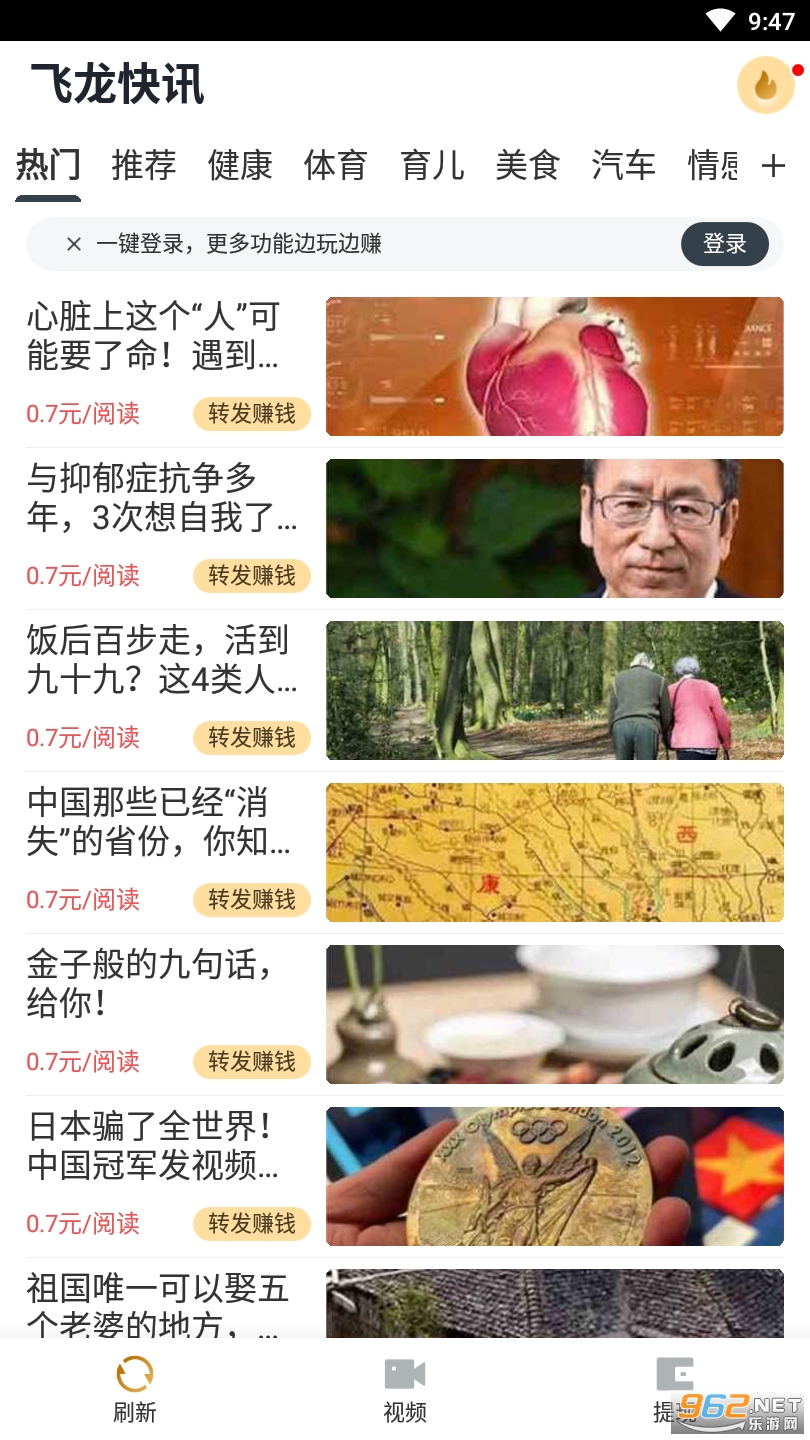The image size is (810, 1440).
Task: Go to the 育儿 tab
Action: (x=432, y=165)
